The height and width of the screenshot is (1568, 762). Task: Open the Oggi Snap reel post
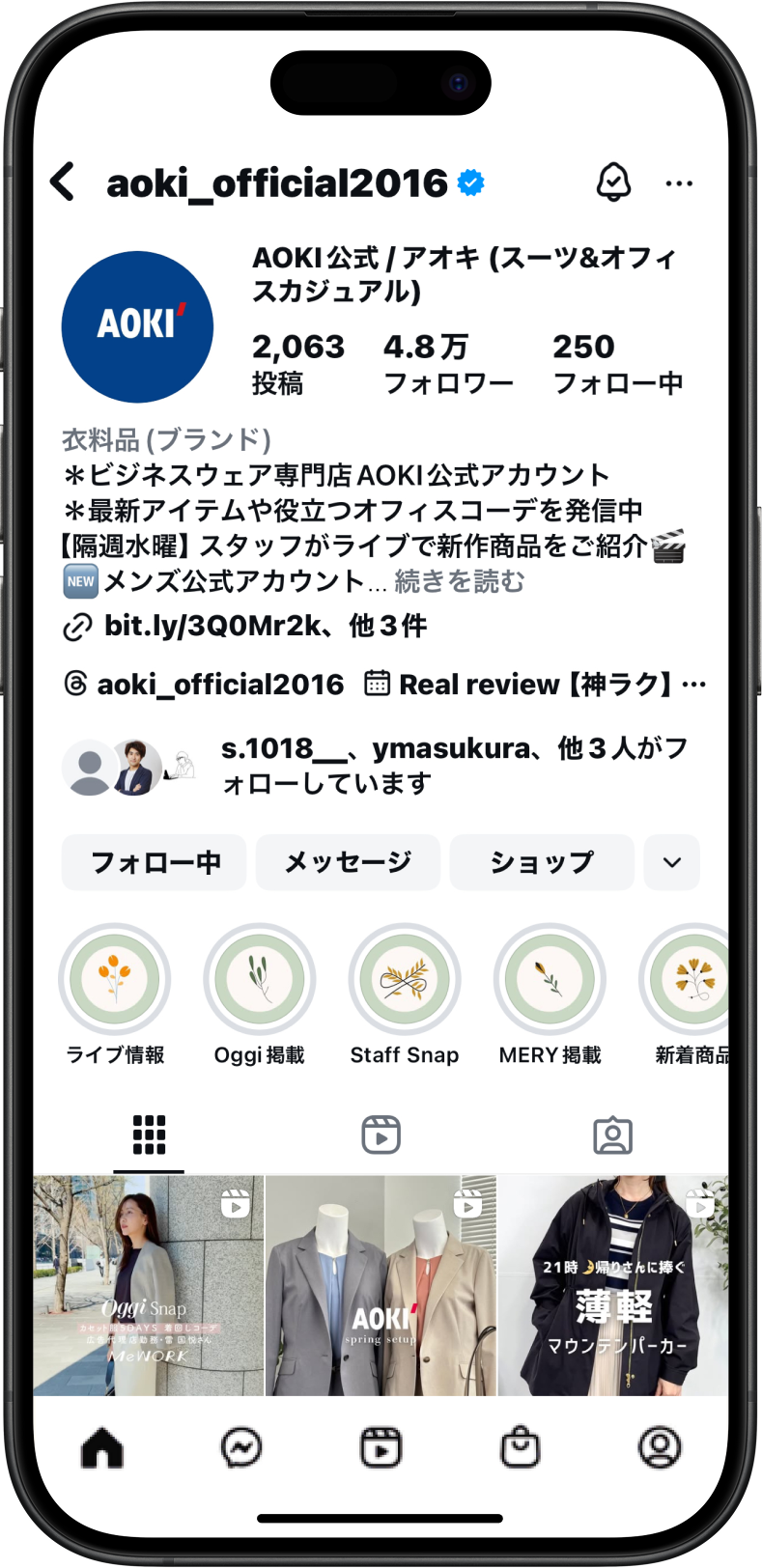[149, 1285]
